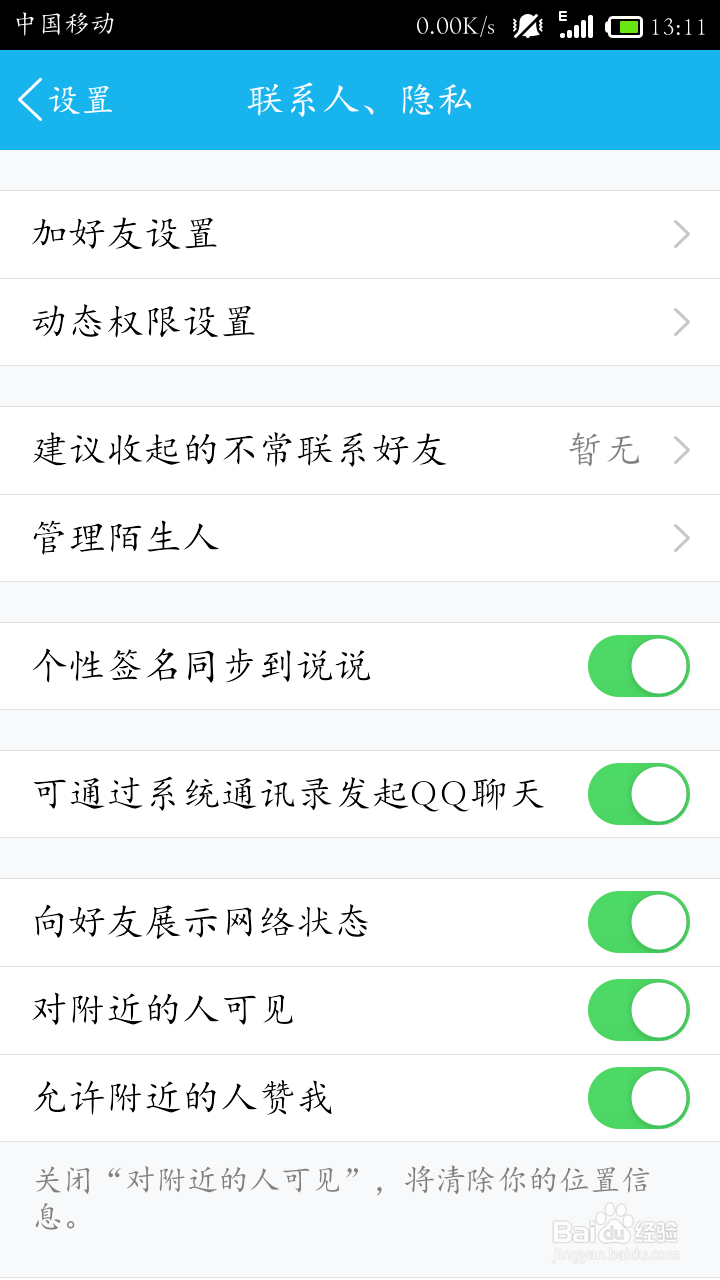Open 管理陌生人
This screenshot has height=1280, width=720.
[360, 538]
